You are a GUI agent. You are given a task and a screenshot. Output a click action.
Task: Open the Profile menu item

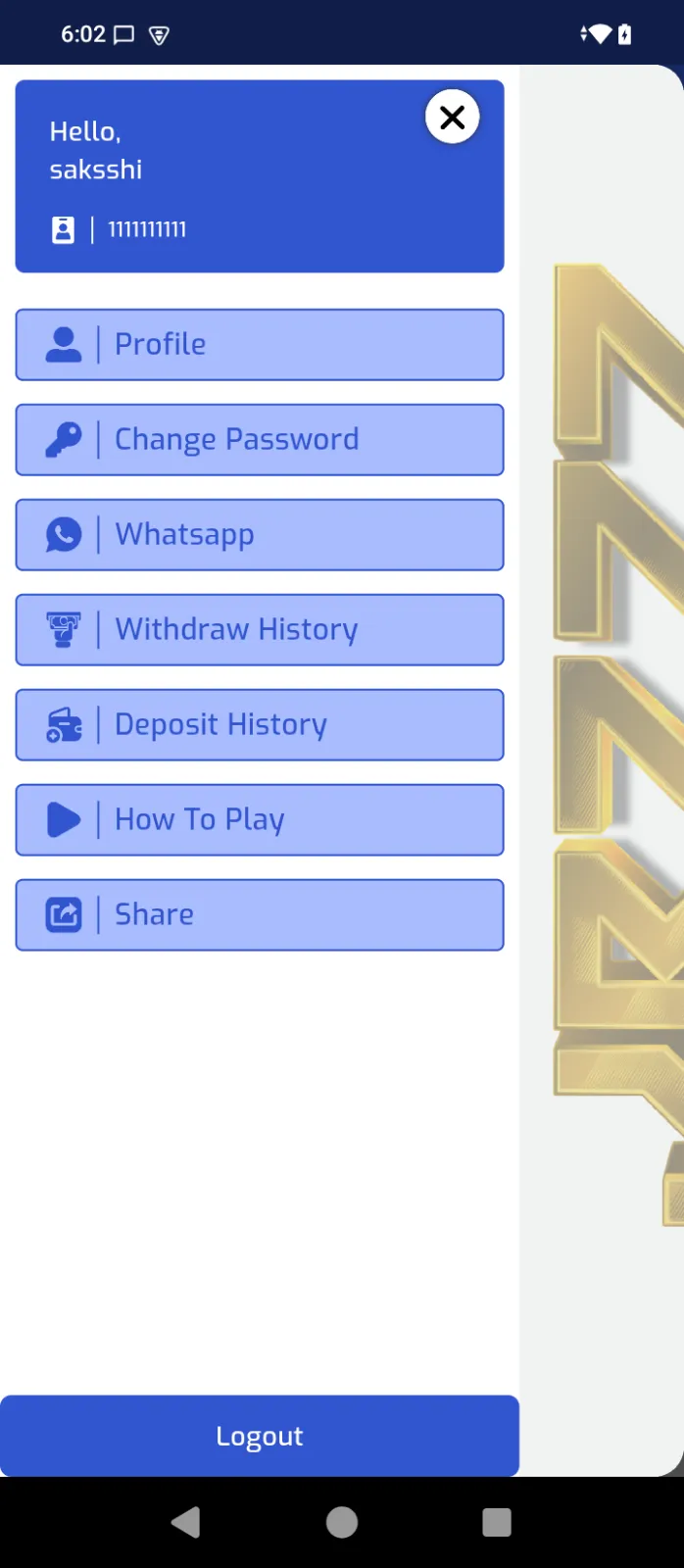coord(260,345)
